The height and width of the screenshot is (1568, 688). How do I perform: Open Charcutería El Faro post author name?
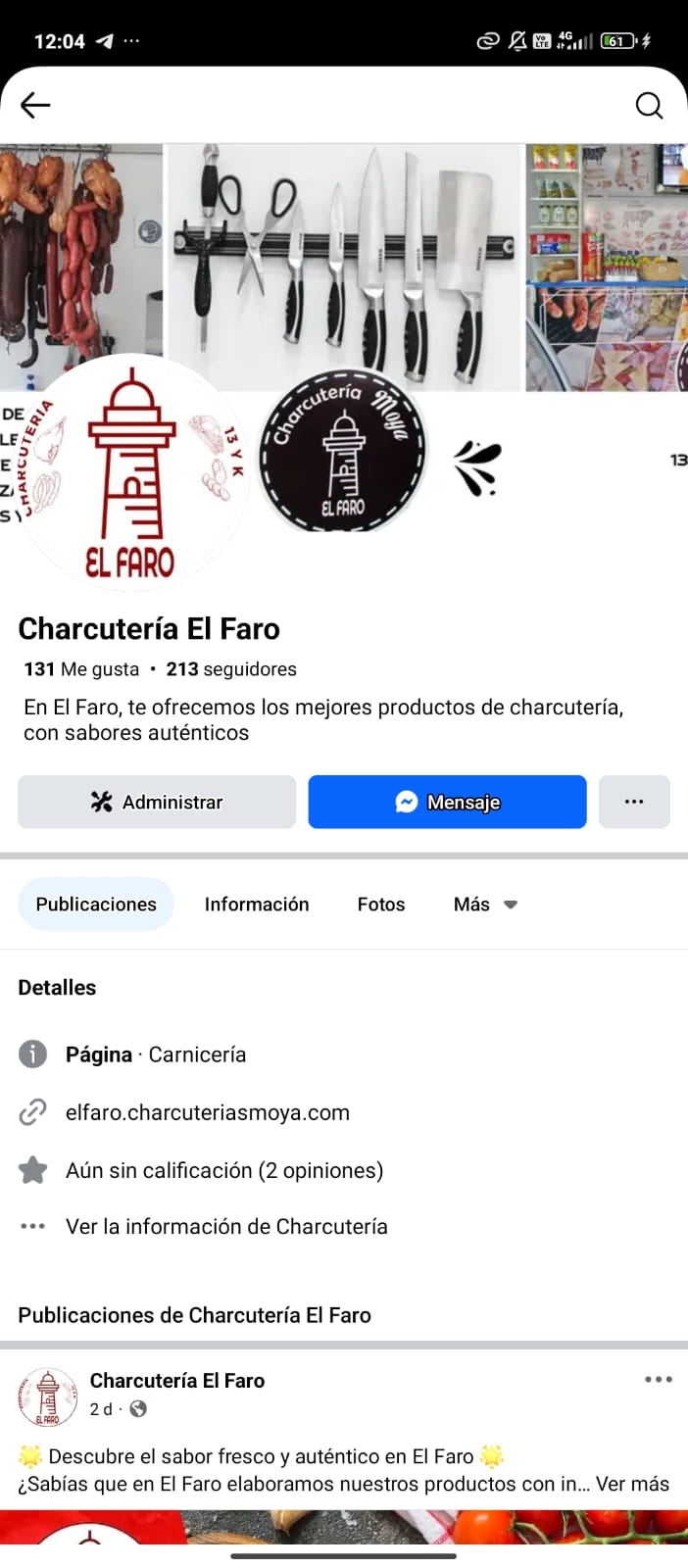177,1380
